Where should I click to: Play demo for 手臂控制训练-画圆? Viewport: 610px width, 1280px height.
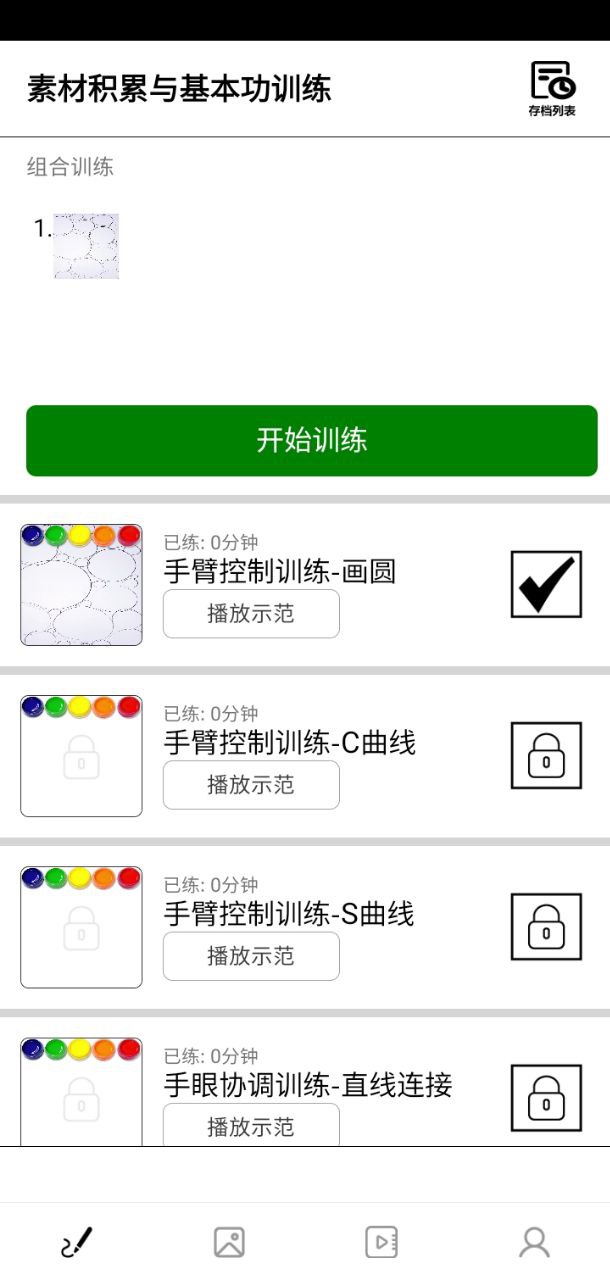coord(251,614)
